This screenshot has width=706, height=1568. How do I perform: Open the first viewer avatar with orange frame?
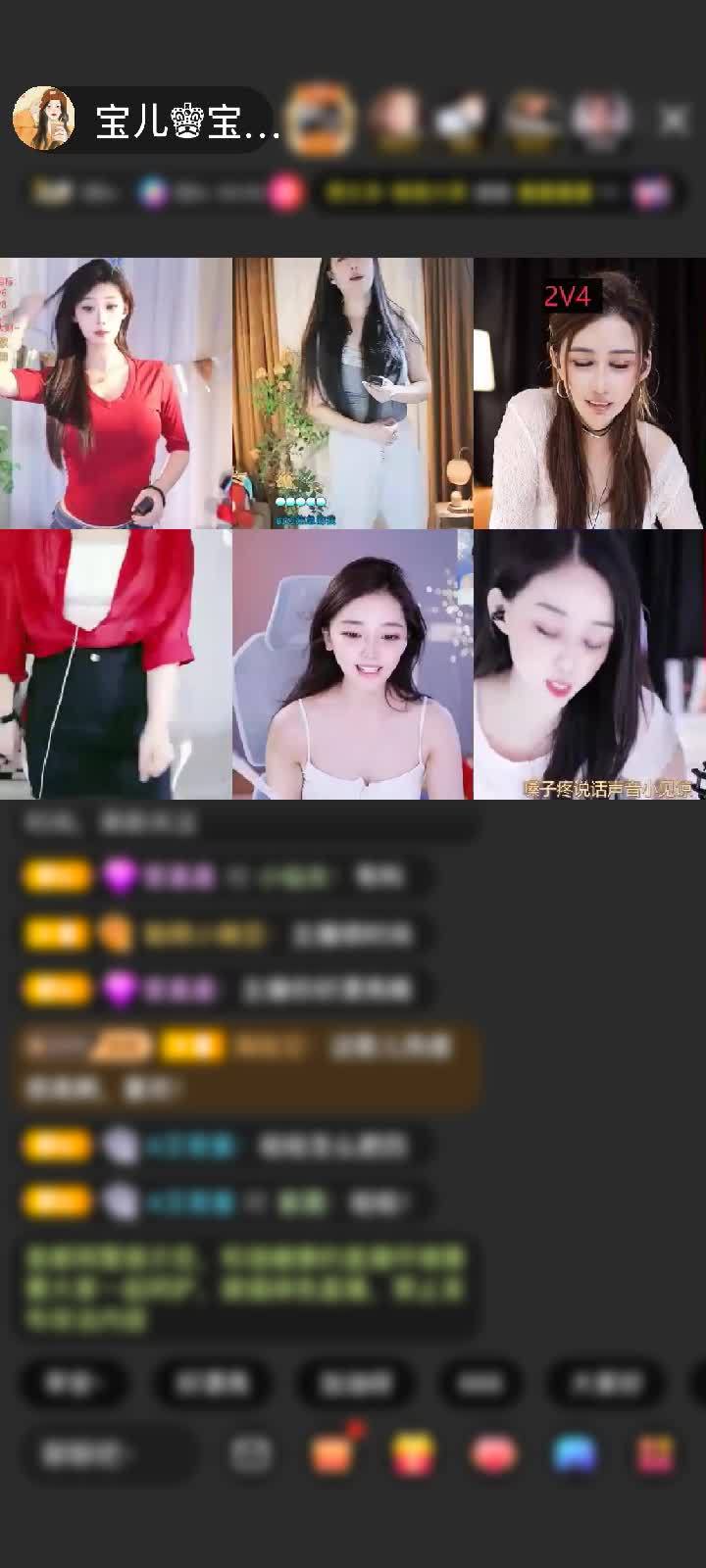coord(323,120)
